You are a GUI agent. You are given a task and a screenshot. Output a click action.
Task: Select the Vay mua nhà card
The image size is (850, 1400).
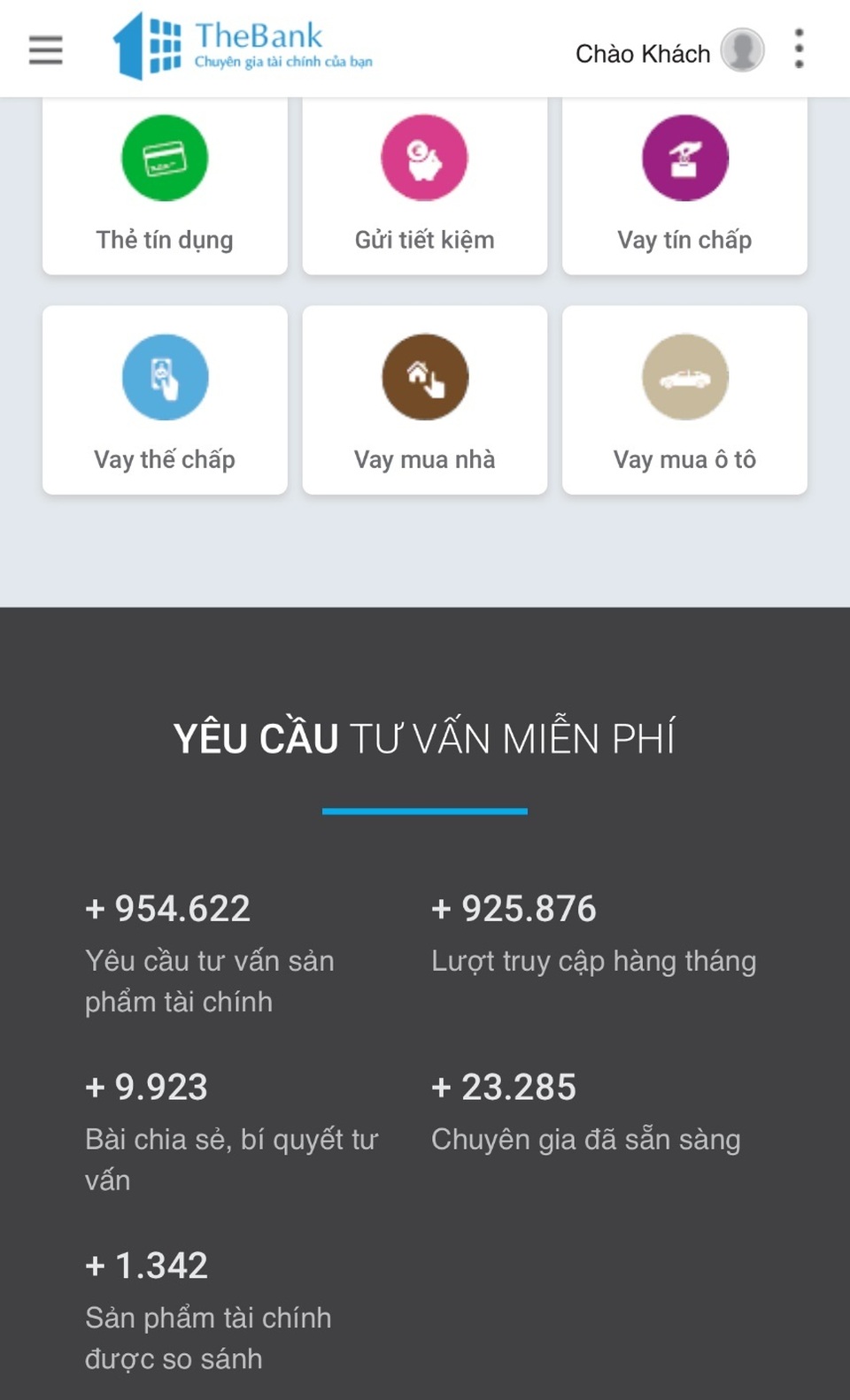pyautogui.click(x=425, y=400)
